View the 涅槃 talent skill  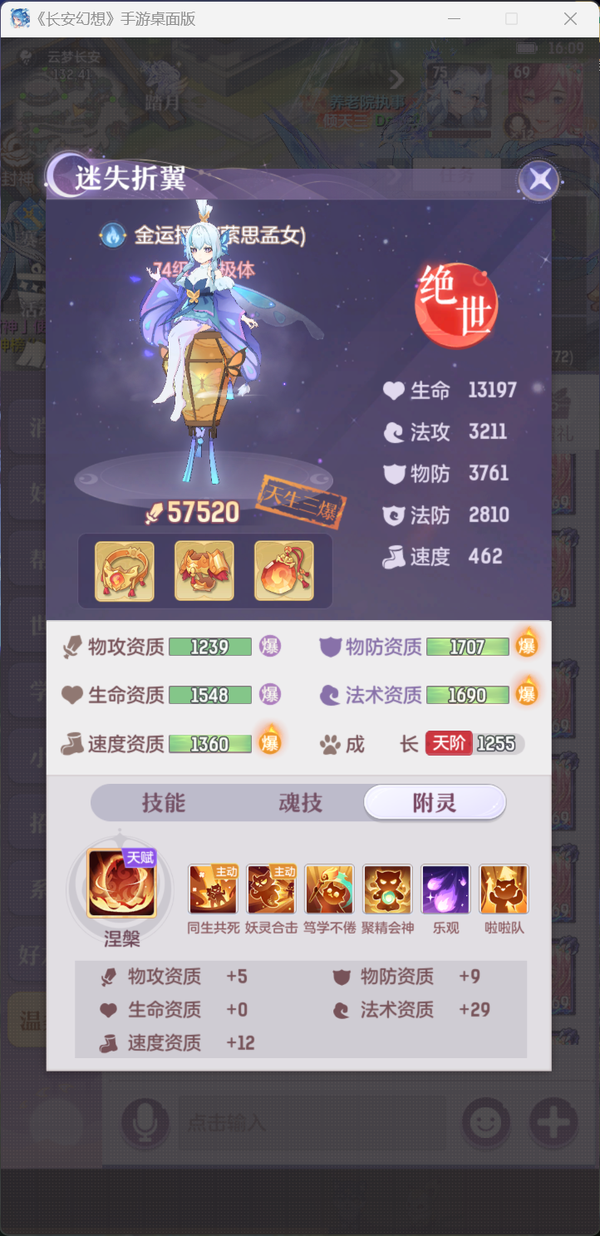pos(120,884)
